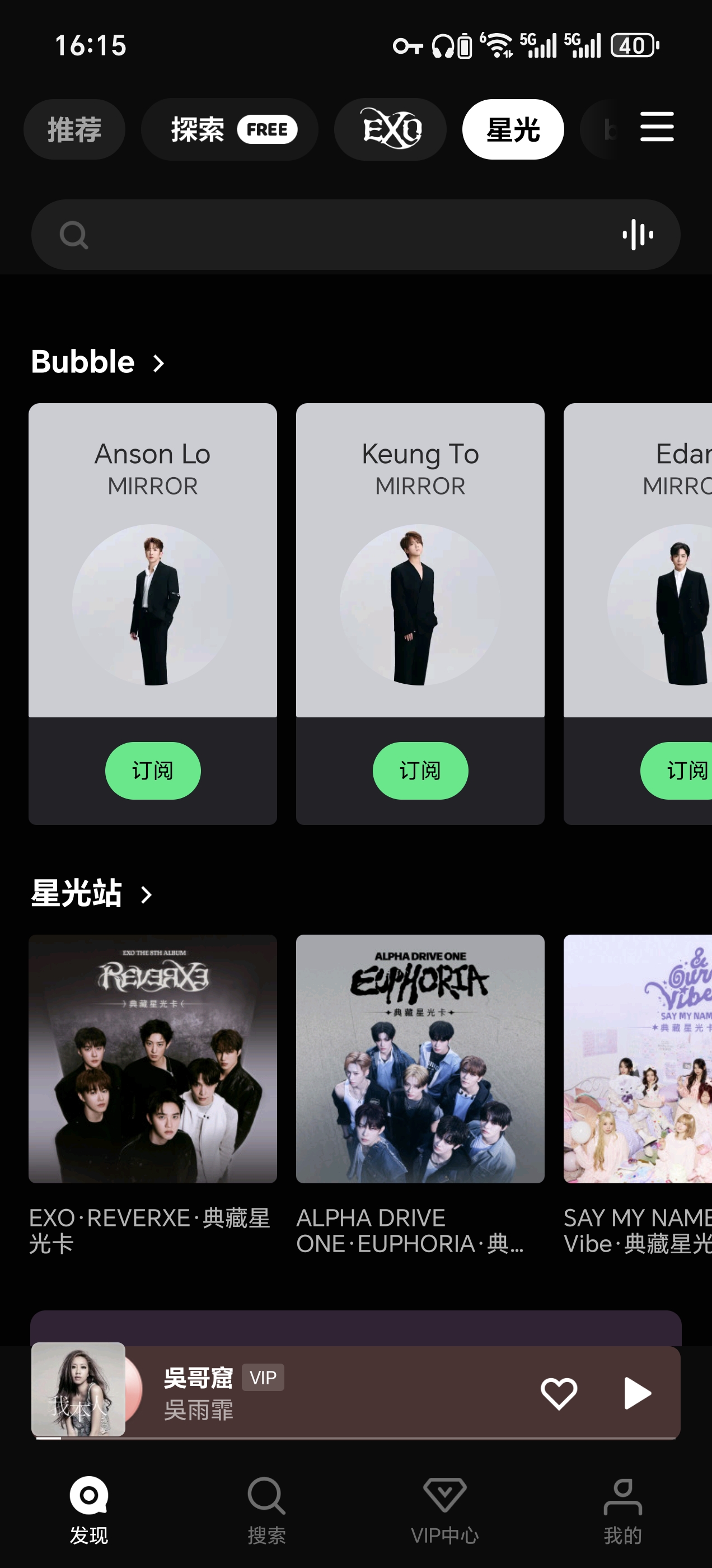This screenshot has height=1568, width=712.
Task: Open ALPHA DRIVE ONE EUPHORIA card
Action: click(x=420, y=1059)
